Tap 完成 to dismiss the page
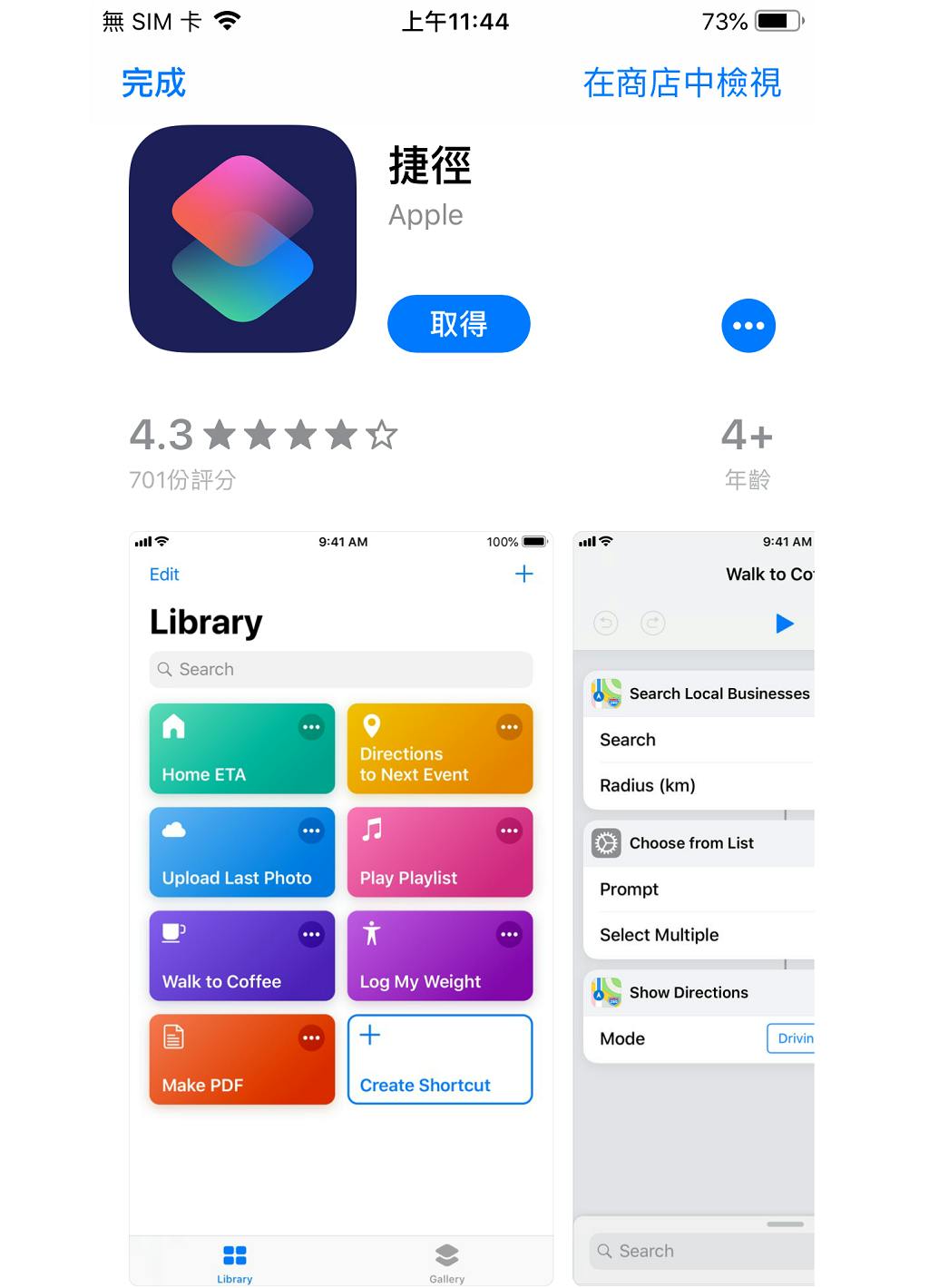The height and width of the screenshot is (1288, 929). click(x=153, y=84)
